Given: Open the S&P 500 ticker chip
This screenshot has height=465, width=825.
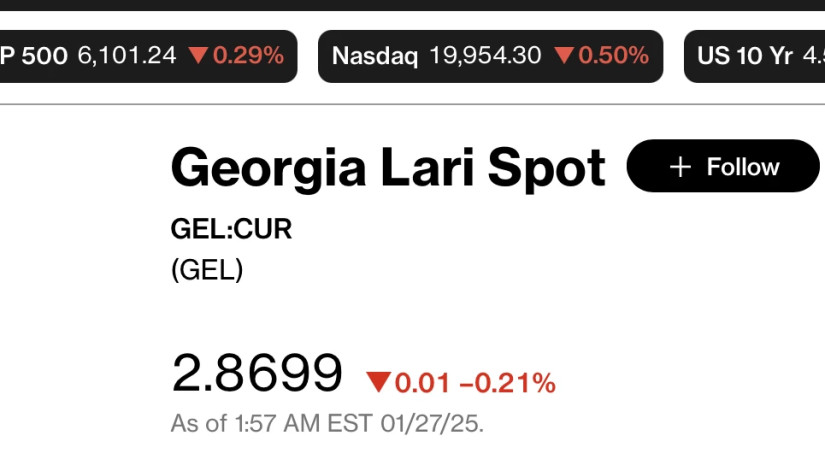Looking at the screenshot, I should [147, 56].
